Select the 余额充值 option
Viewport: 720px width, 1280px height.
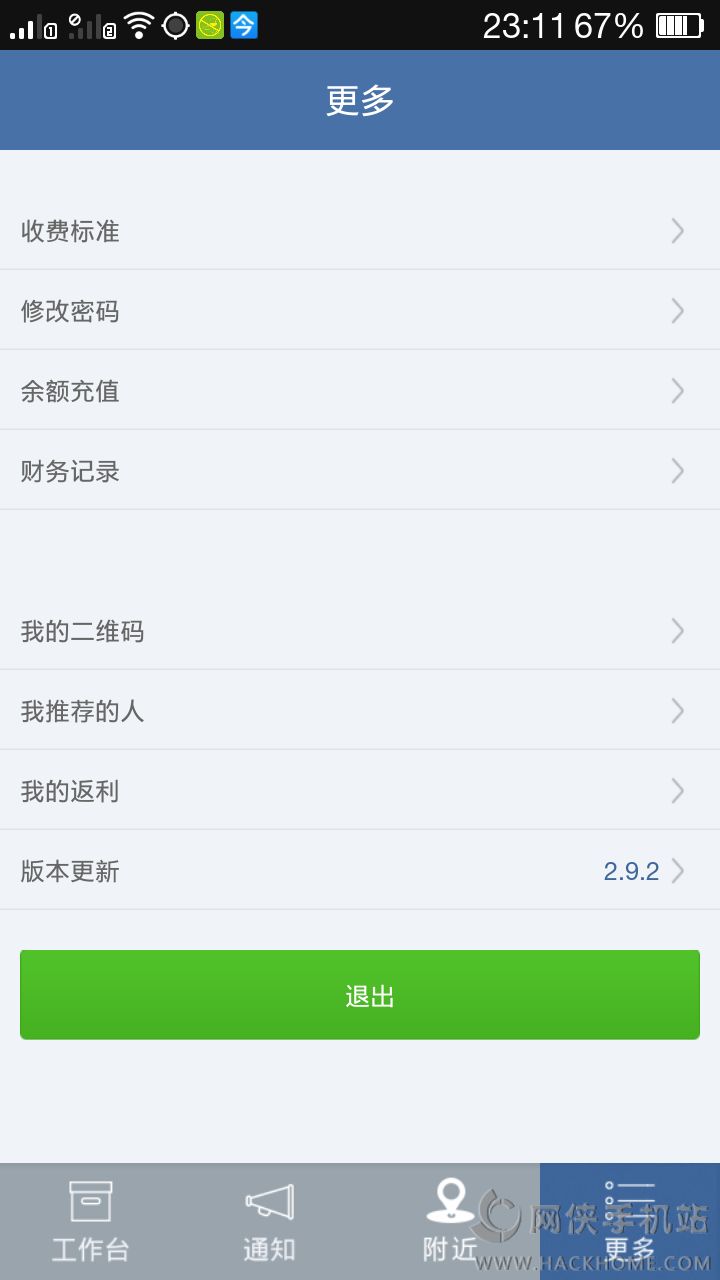tap(360, 391)
